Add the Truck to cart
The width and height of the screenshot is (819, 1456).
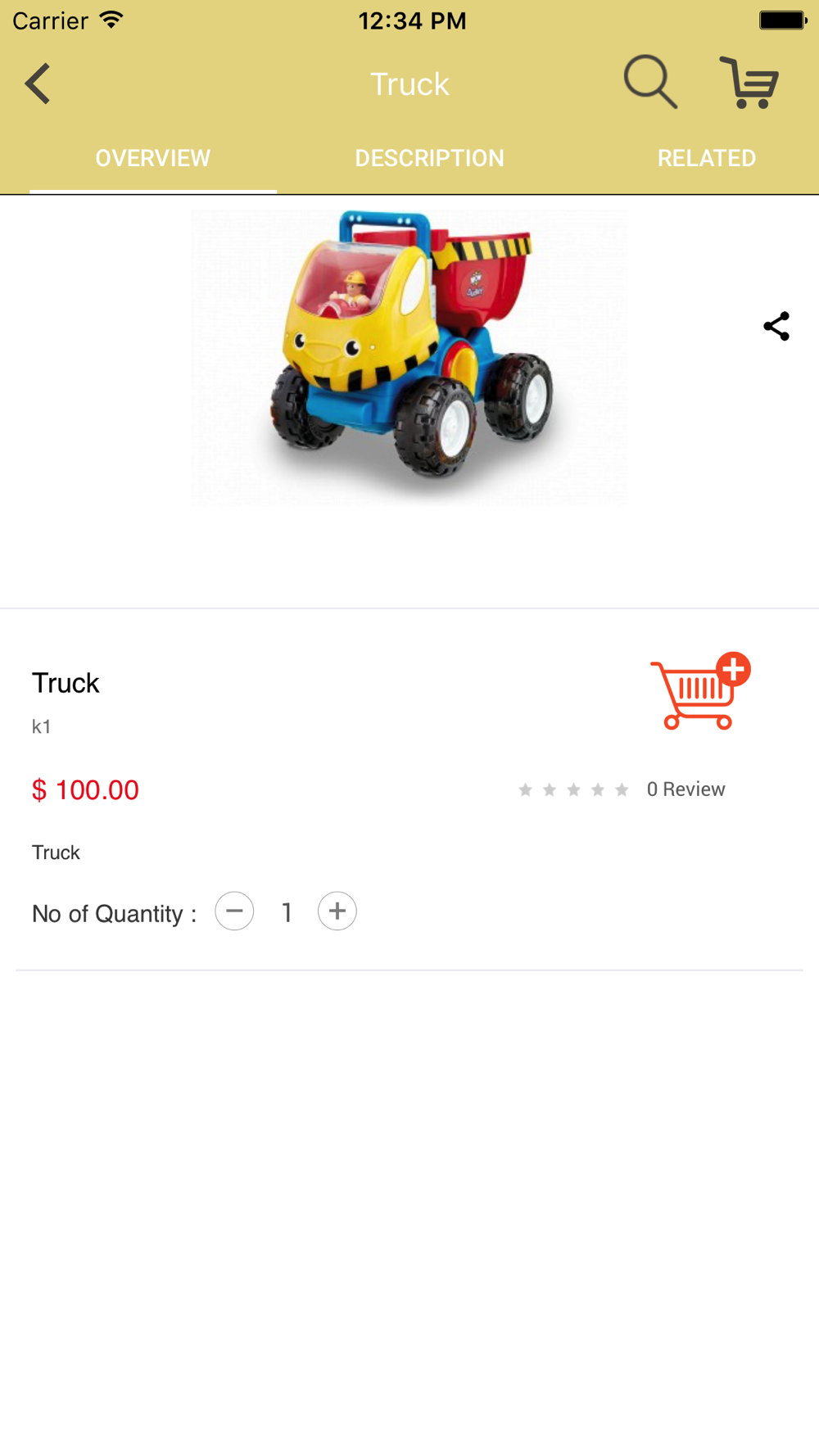(x=700, y=691)
